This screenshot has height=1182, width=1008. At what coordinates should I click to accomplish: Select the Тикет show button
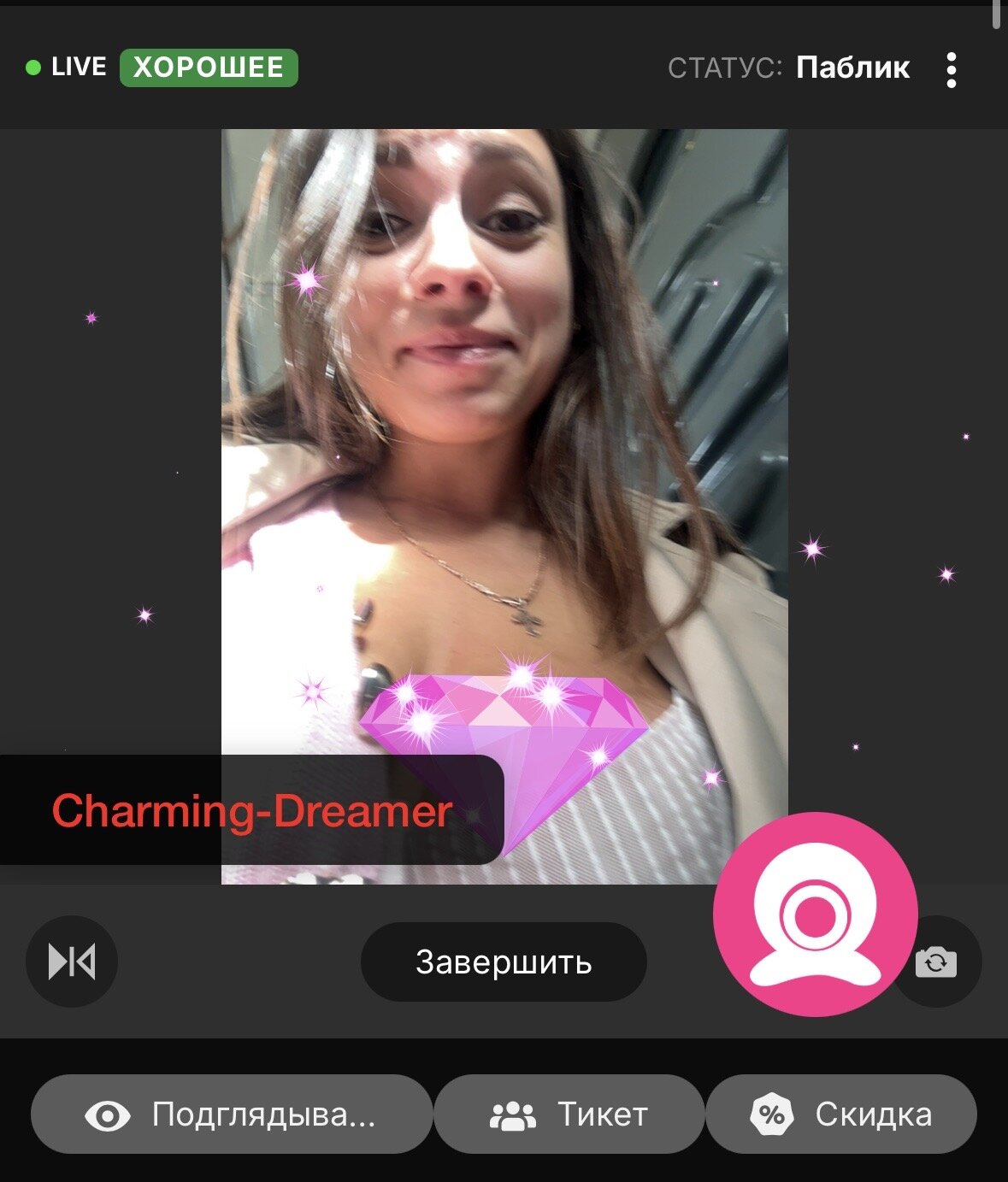pos(569,1114)
